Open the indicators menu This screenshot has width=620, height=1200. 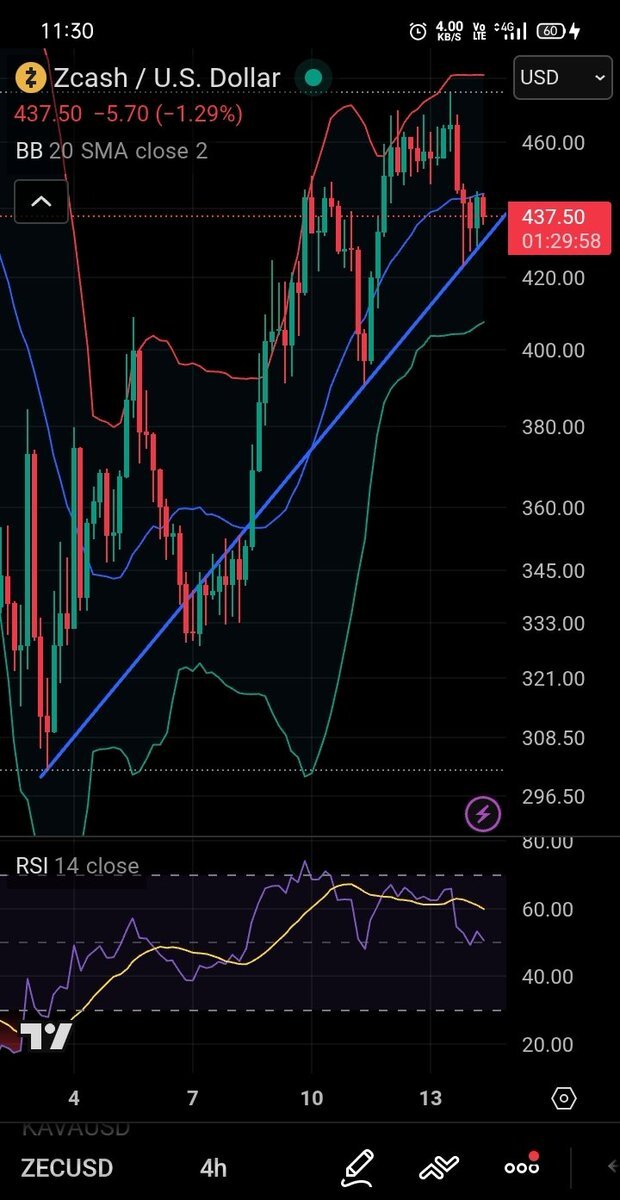[x=439, y=1167]
